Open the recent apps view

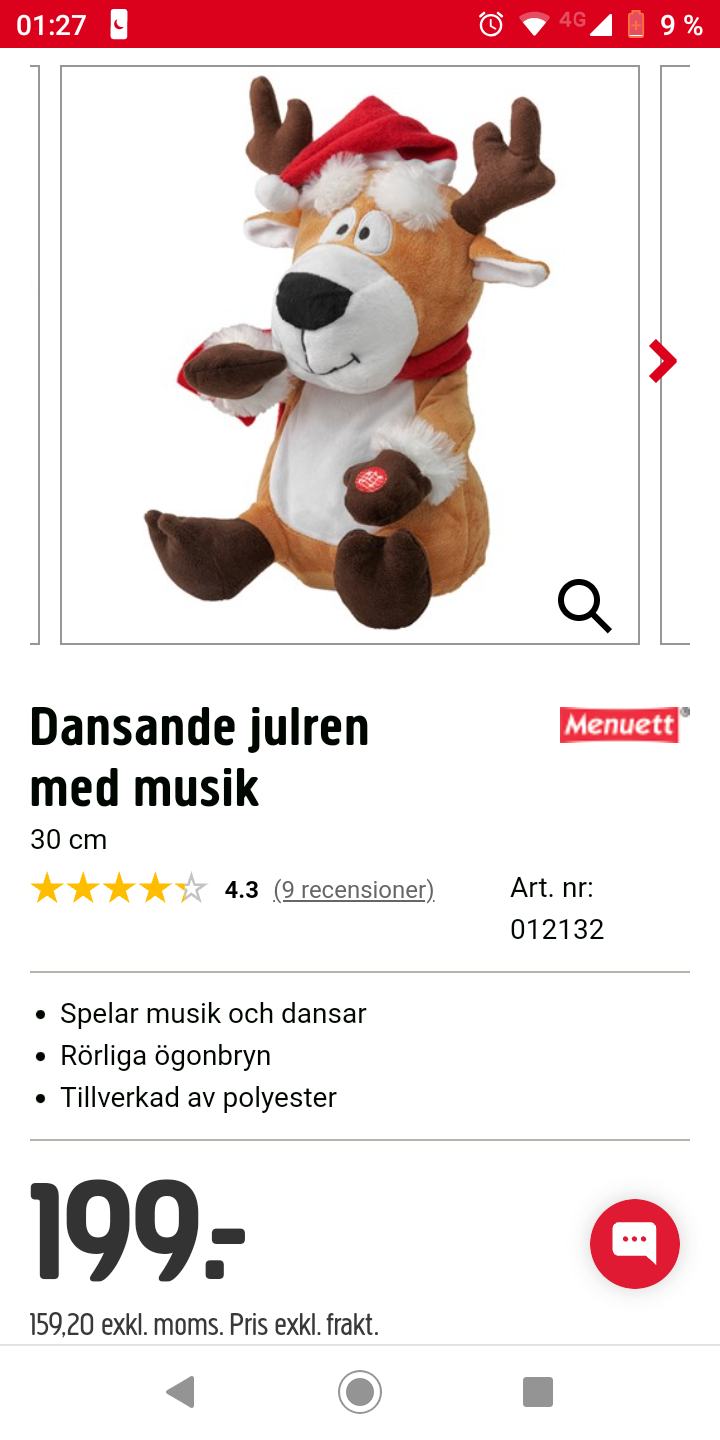point(538,1391)
